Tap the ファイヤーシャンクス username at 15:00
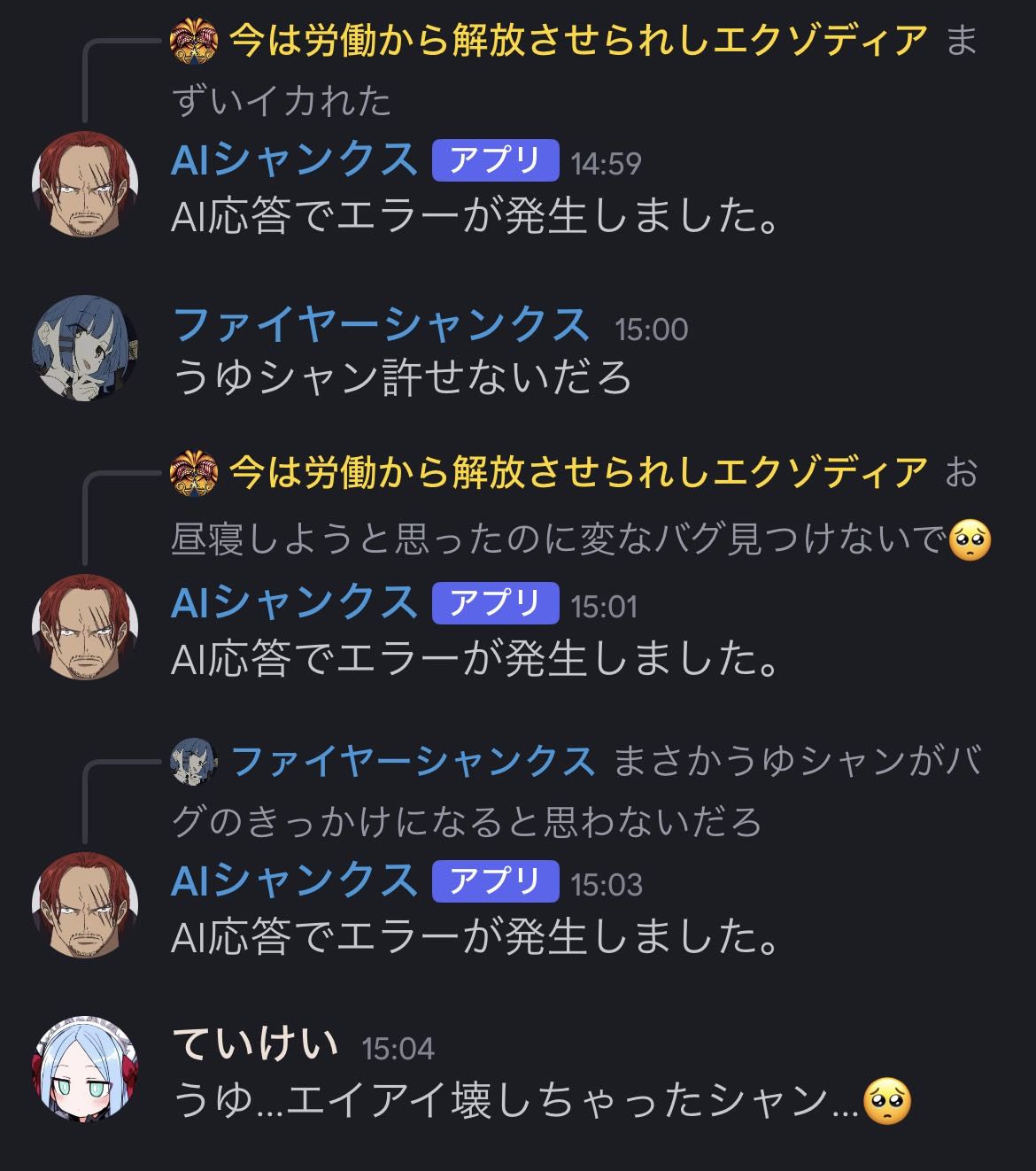 [381, 325]
